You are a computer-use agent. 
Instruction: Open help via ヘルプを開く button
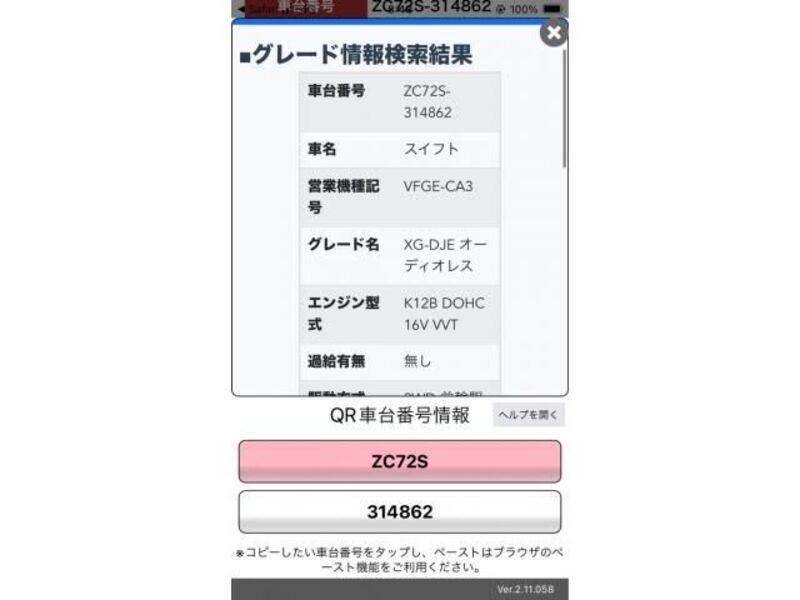coord(528,415)
